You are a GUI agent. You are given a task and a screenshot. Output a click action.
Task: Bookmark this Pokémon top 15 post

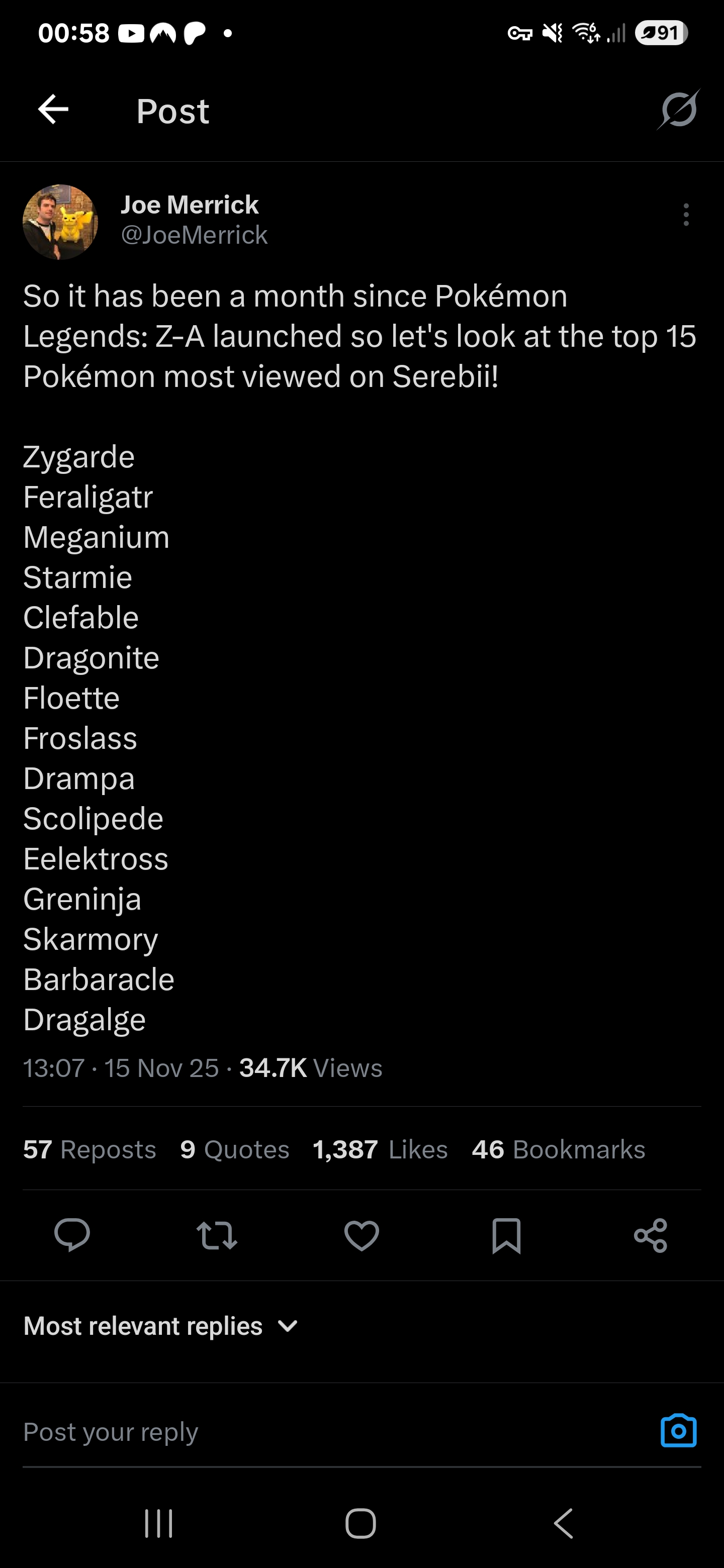[x=506, y=1235]
